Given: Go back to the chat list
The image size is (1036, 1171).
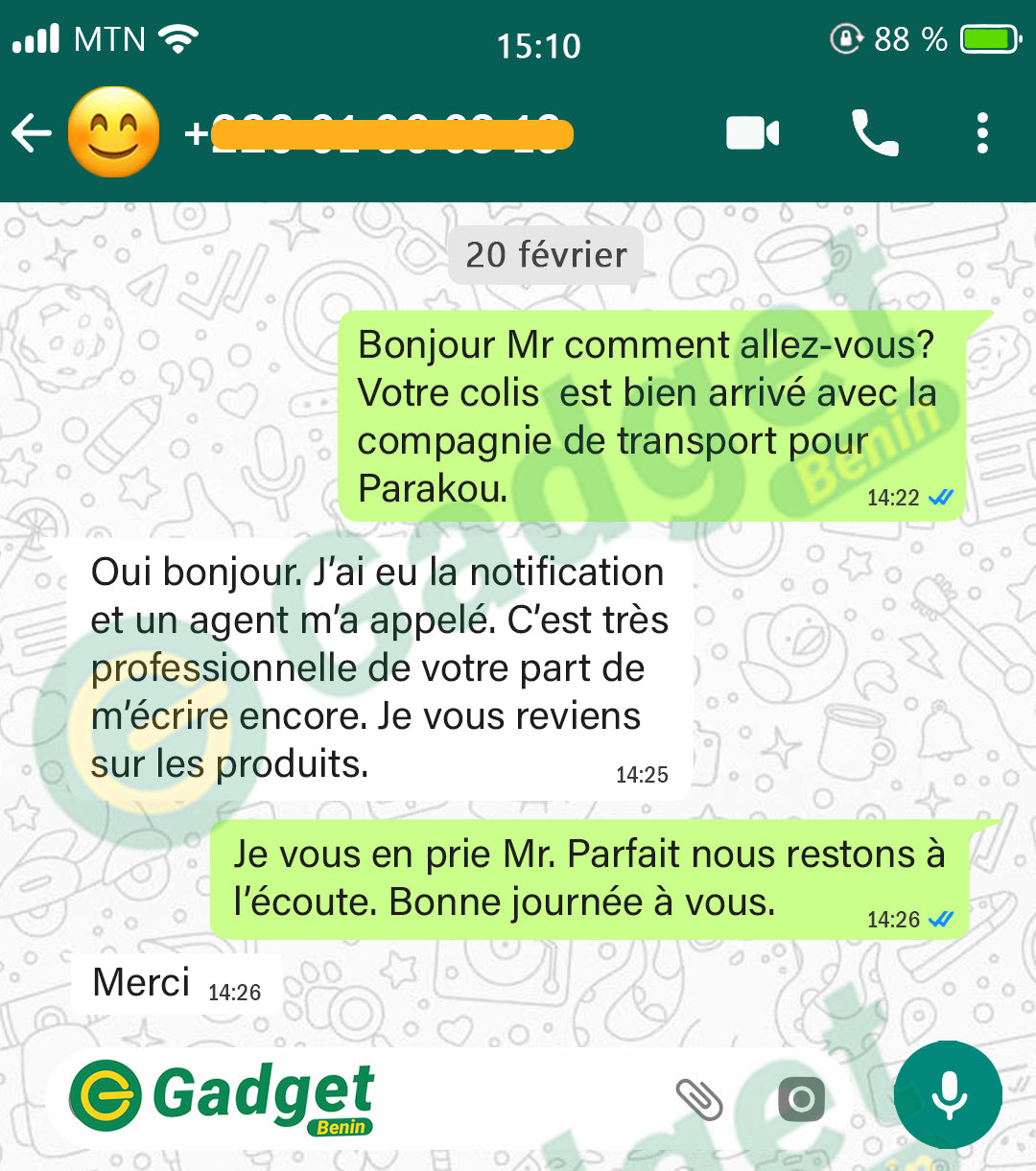Looking at the screenshot, I should pyautogui.click(x=32, y=133).
